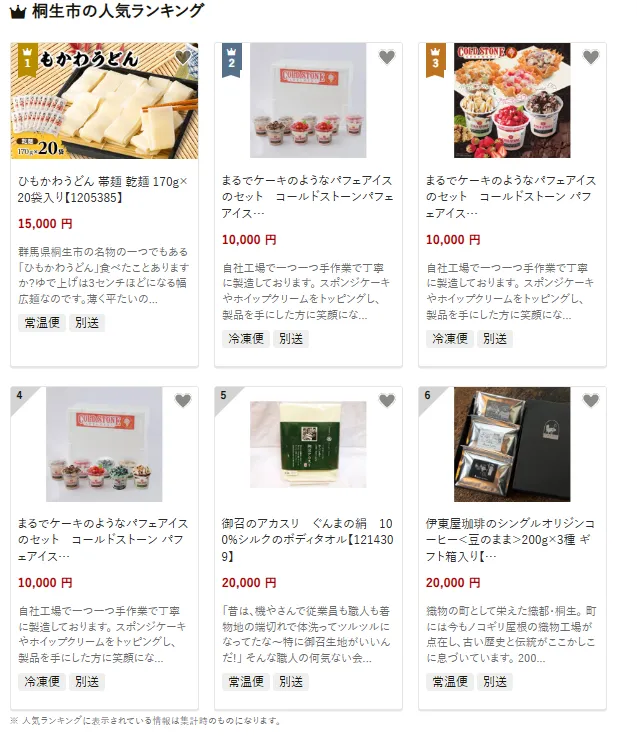Favorite the ひもかわうどん rank 1 item
This screenshot has height=744, width=637.
pyautogui.click(x=183, y=58)
